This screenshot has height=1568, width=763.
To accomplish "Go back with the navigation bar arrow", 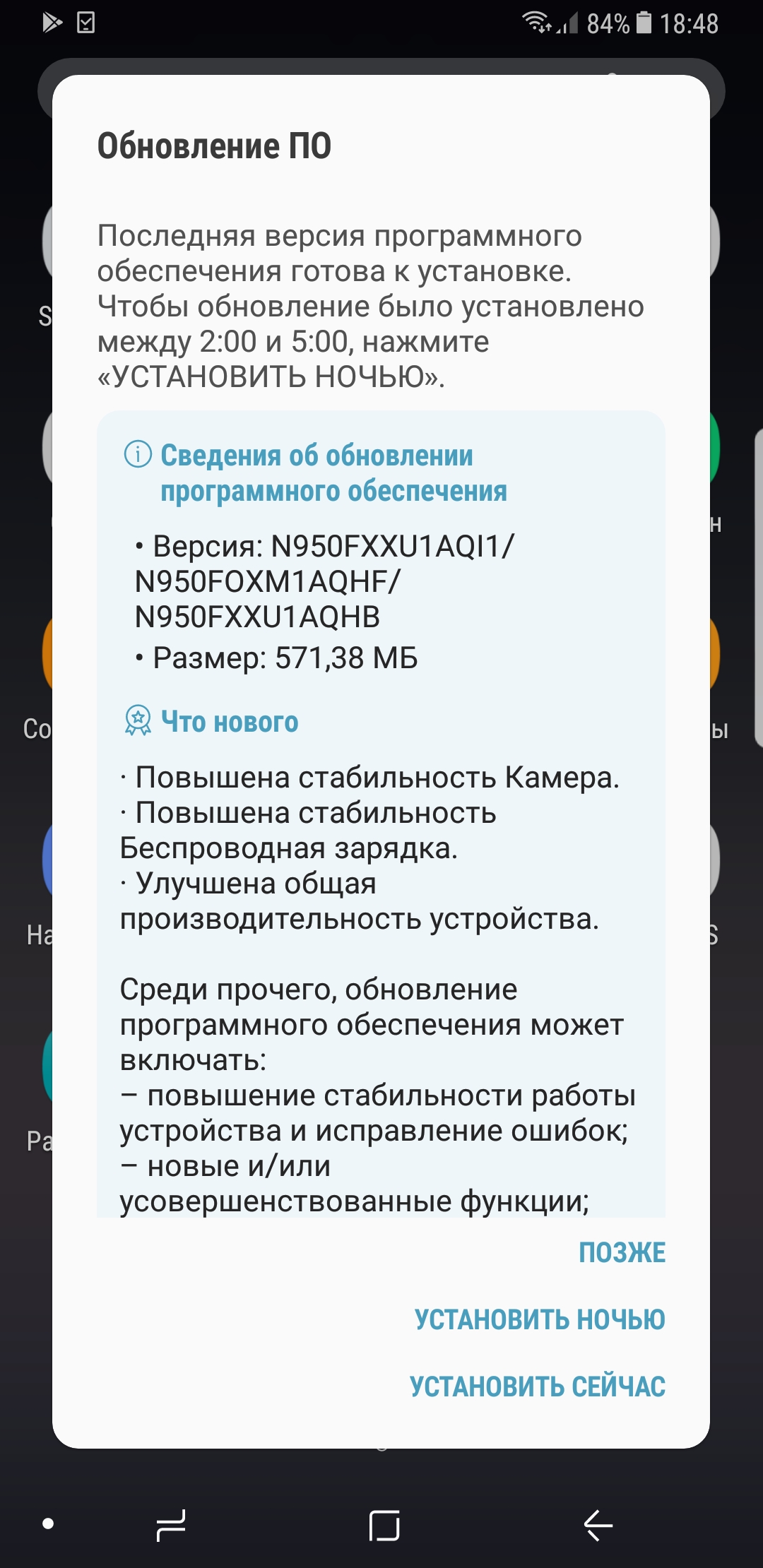I will point(598,1525).
